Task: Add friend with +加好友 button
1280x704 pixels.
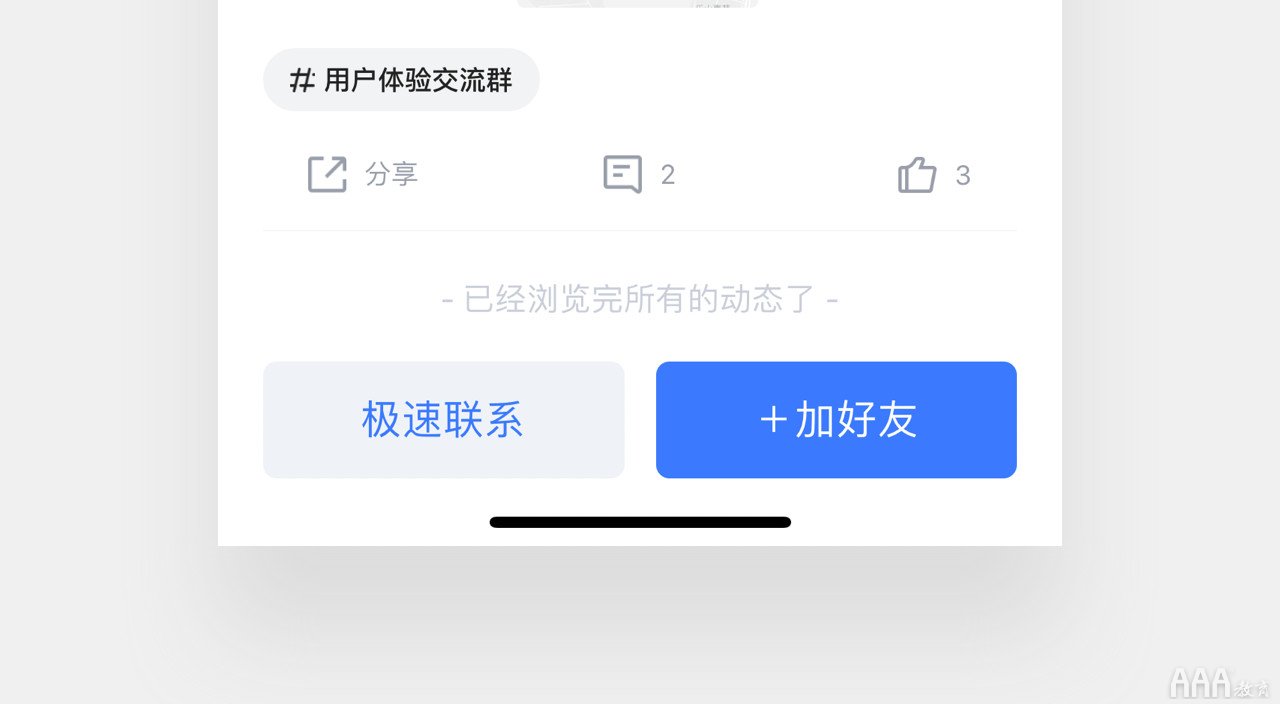Action: pos(836,420)
